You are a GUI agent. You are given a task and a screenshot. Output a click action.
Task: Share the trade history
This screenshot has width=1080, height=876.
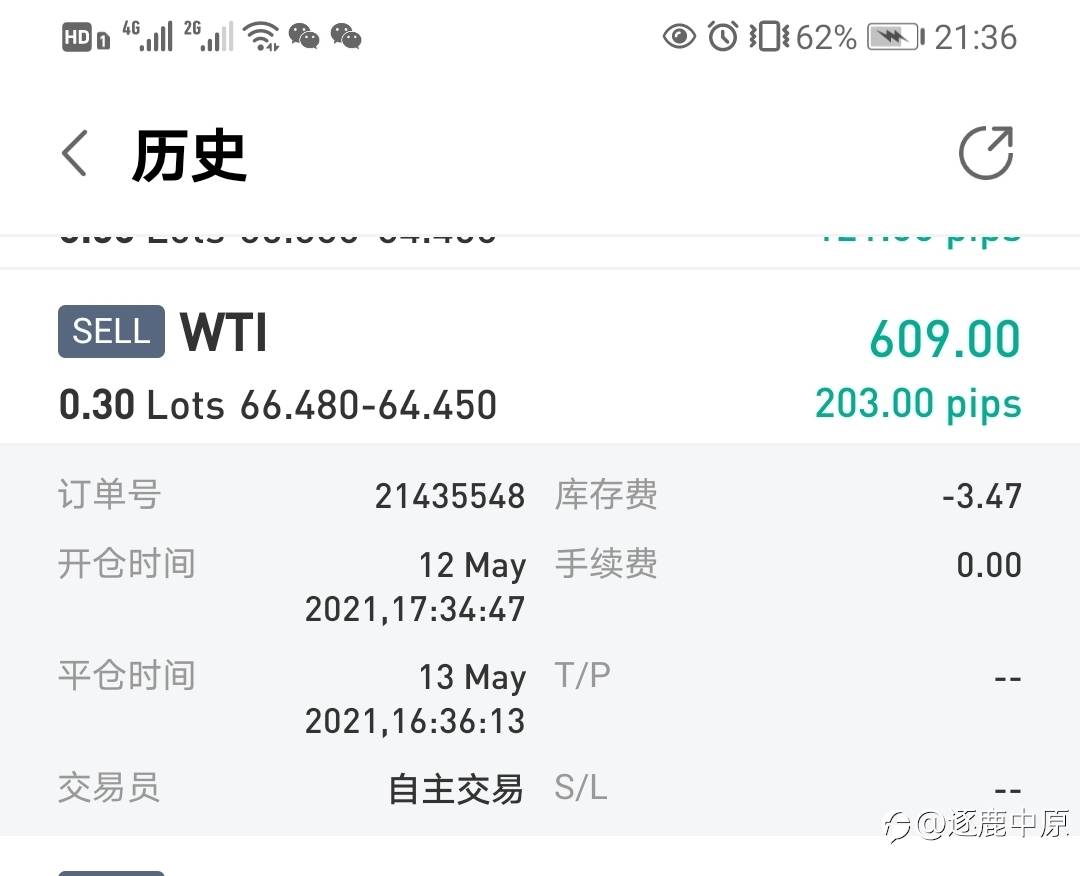(986, 153)
